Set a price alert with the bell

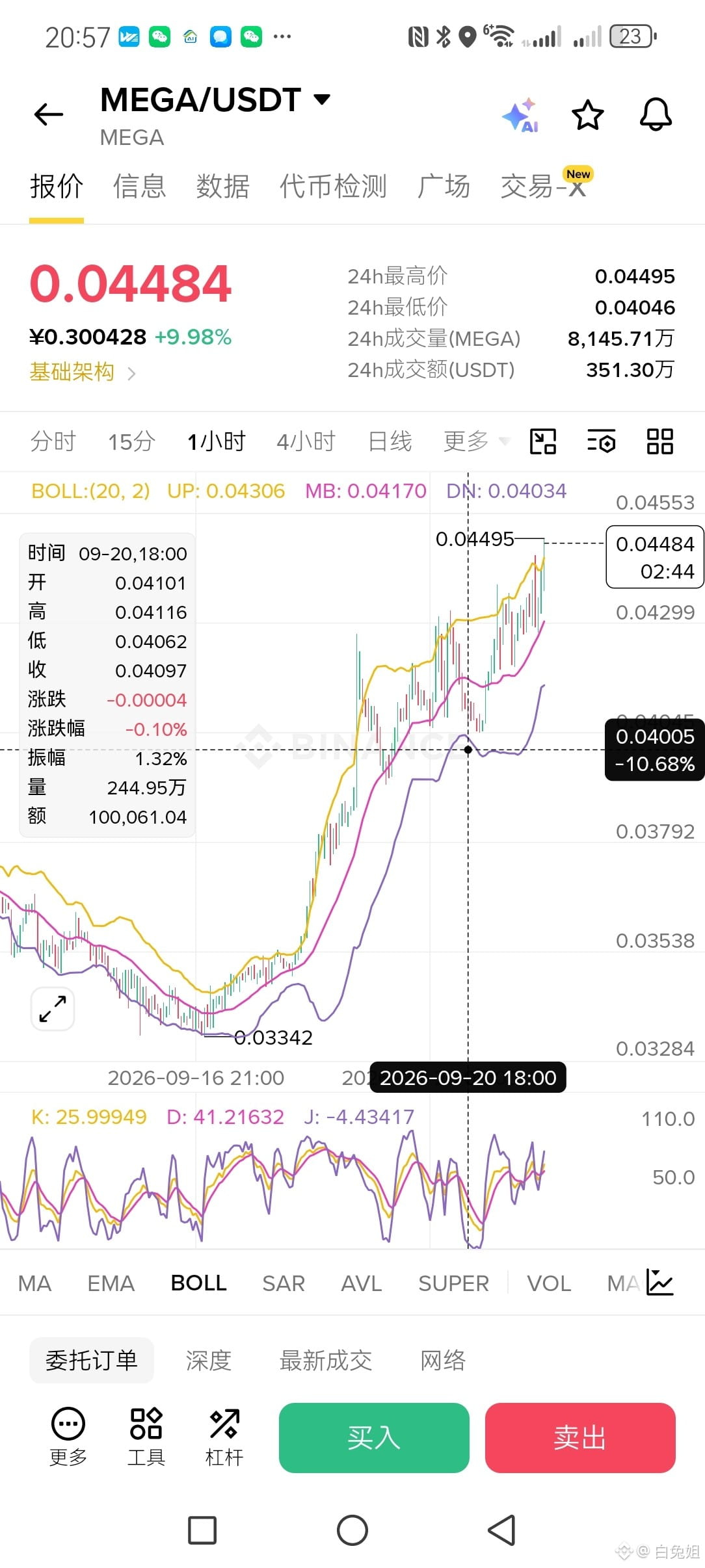(x=656, y=115)
